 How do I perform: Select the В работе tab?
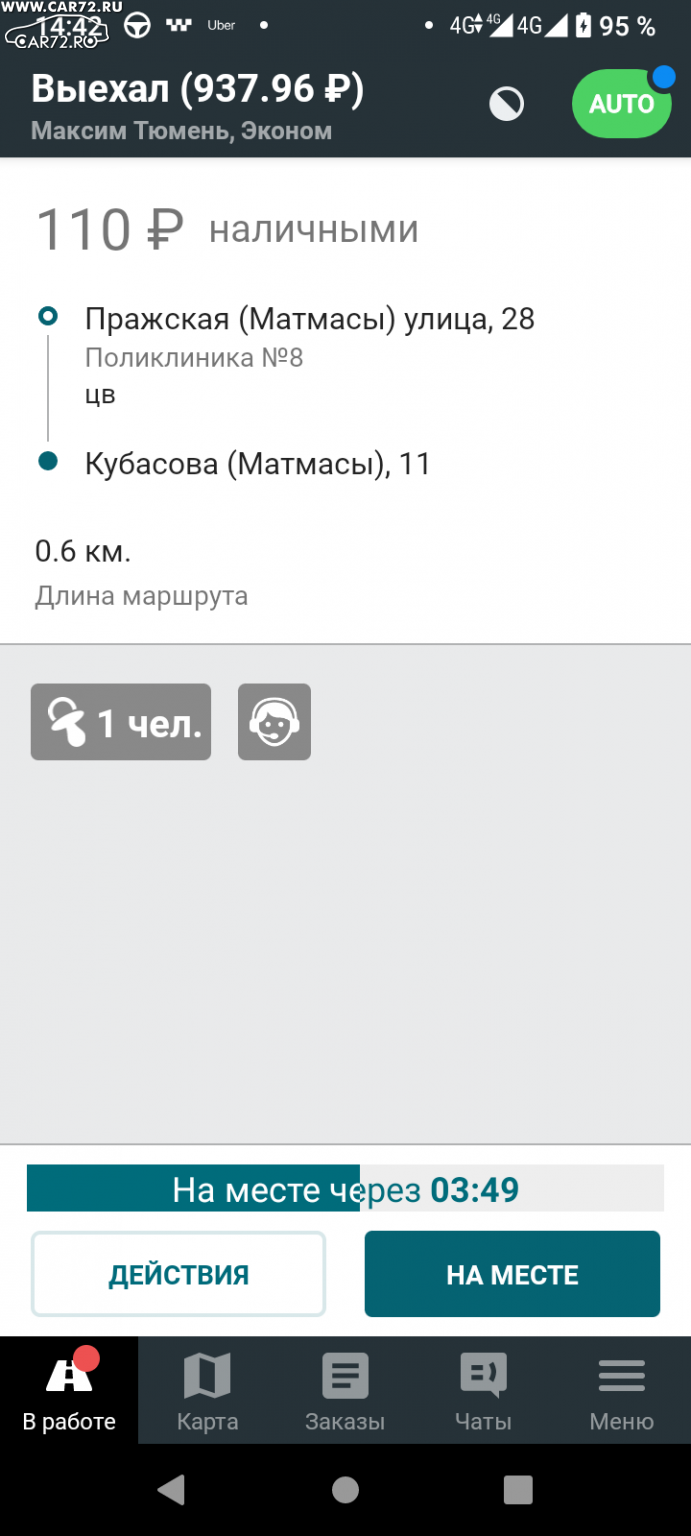pyautogui.click(x=69, y=1390)
